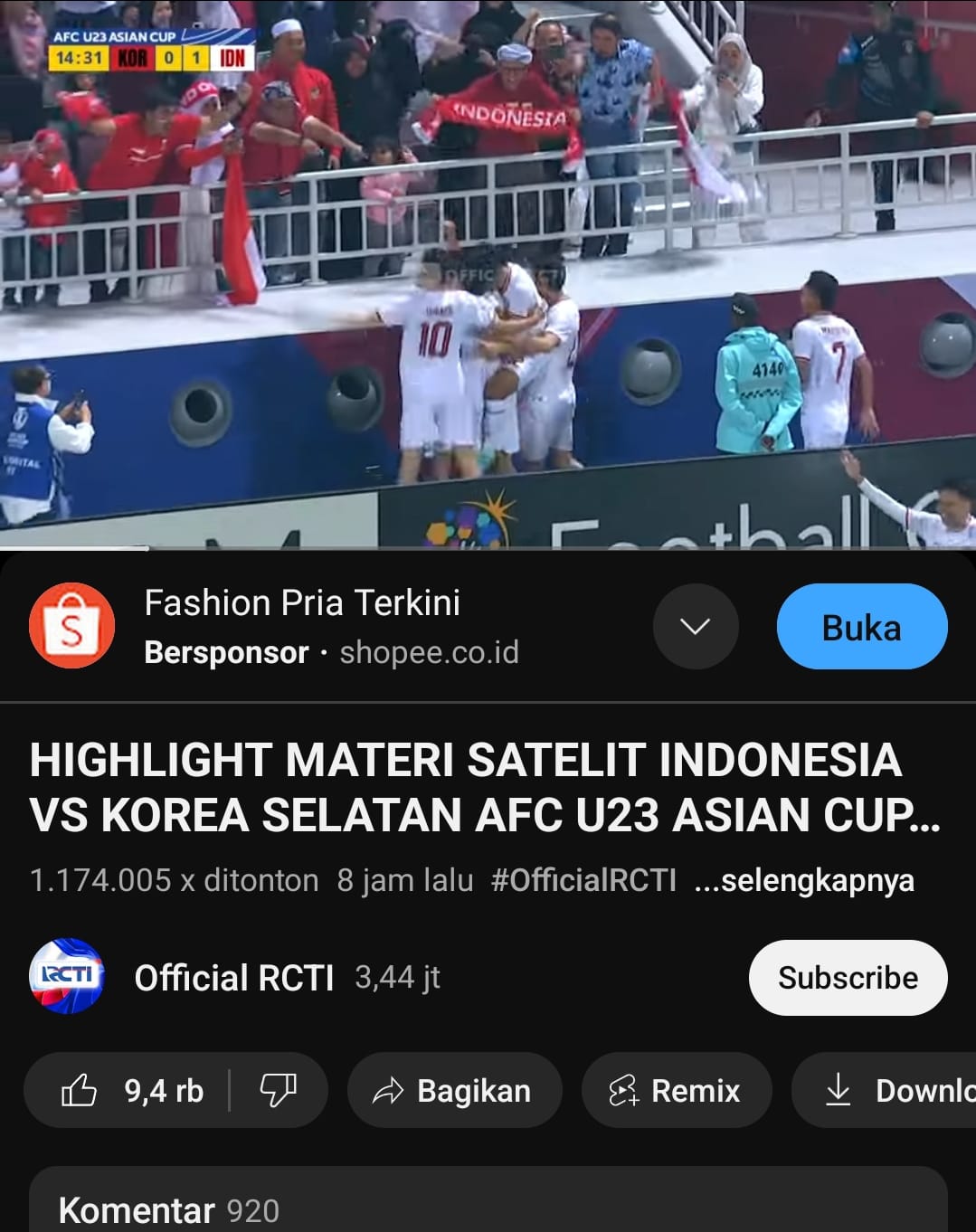Image resolution: width=976 pixels, height=1232 pixels.
Task: Share the video with Bagikan
Action: [x=454, y=1091]
